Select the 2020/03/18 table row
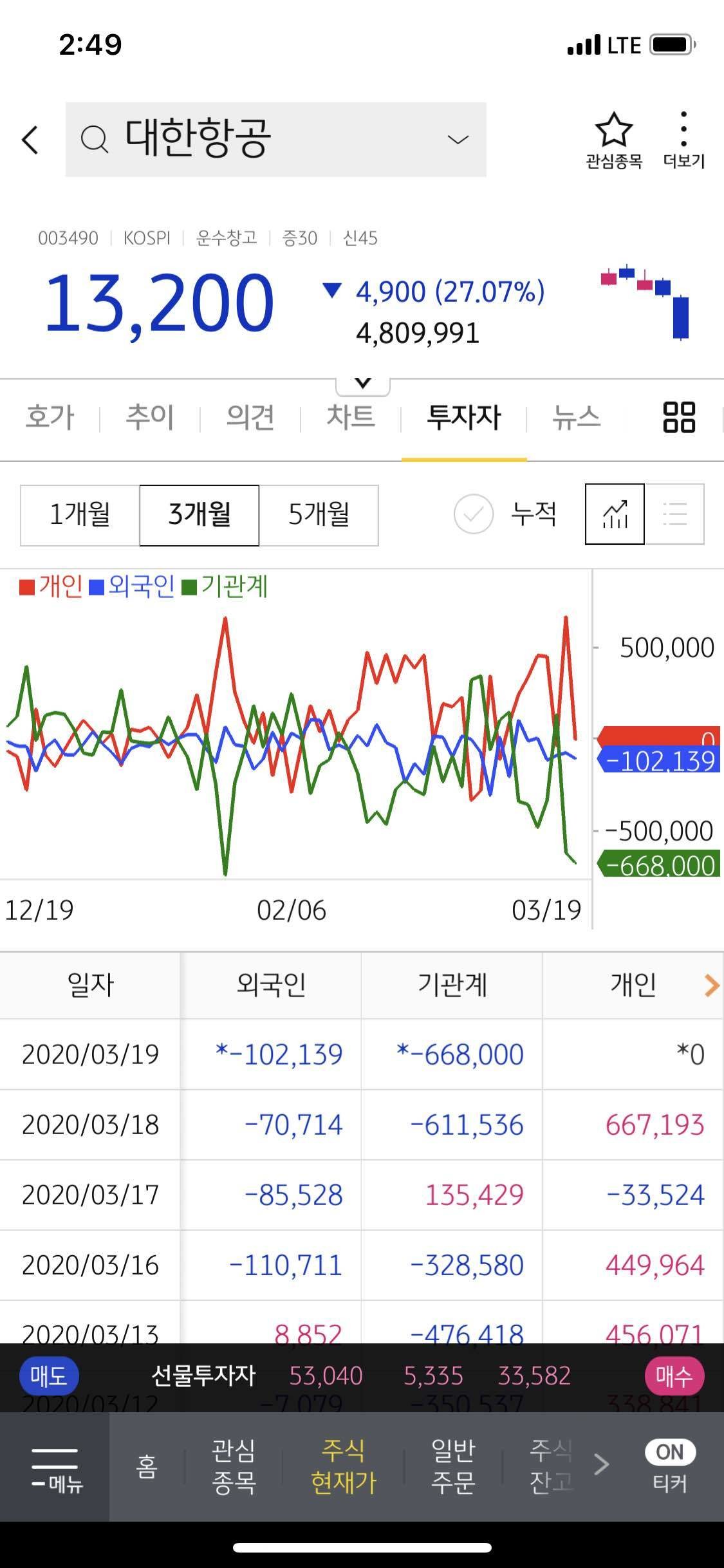724x1568 pixels. (x=362, y=1125)
